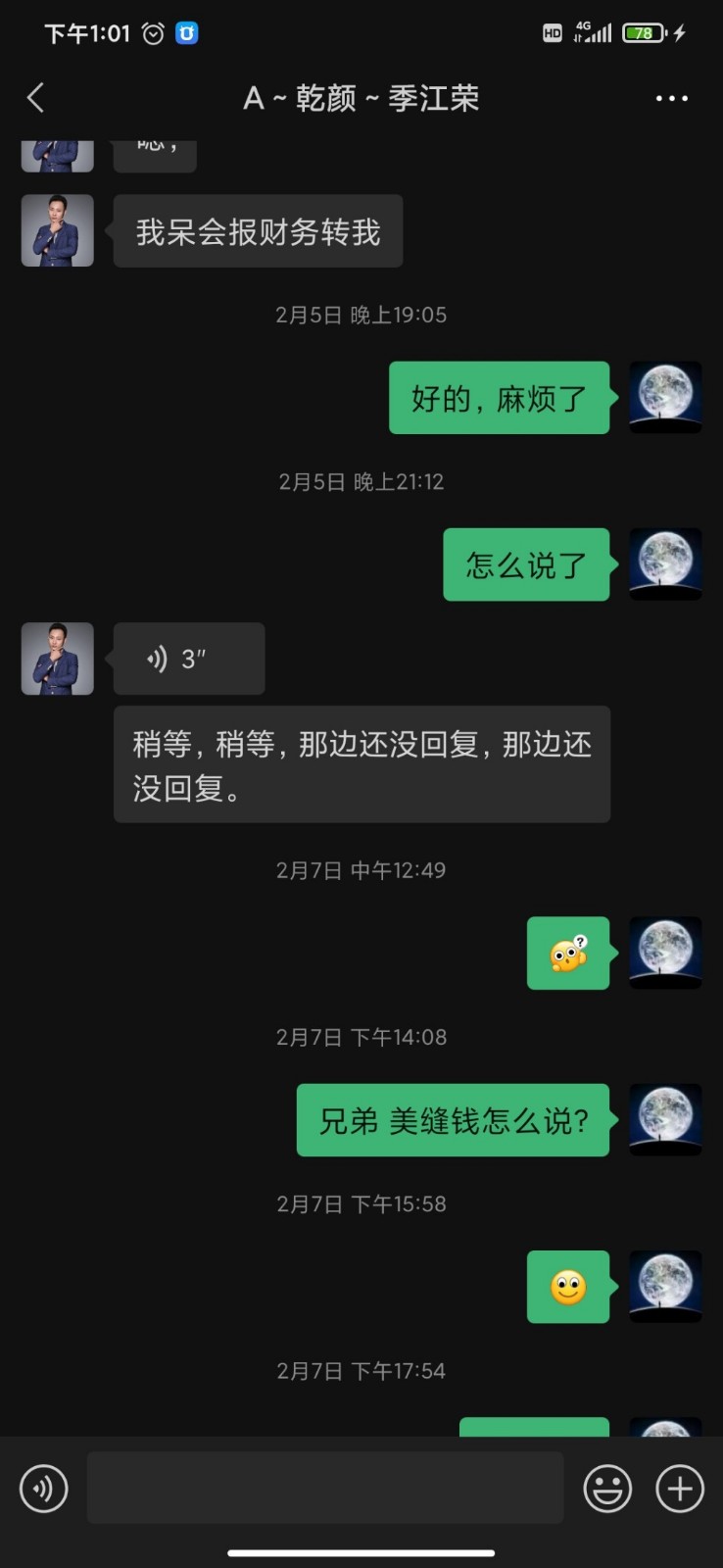
Task: Focus the message text field
Action: pos(324,1488)
